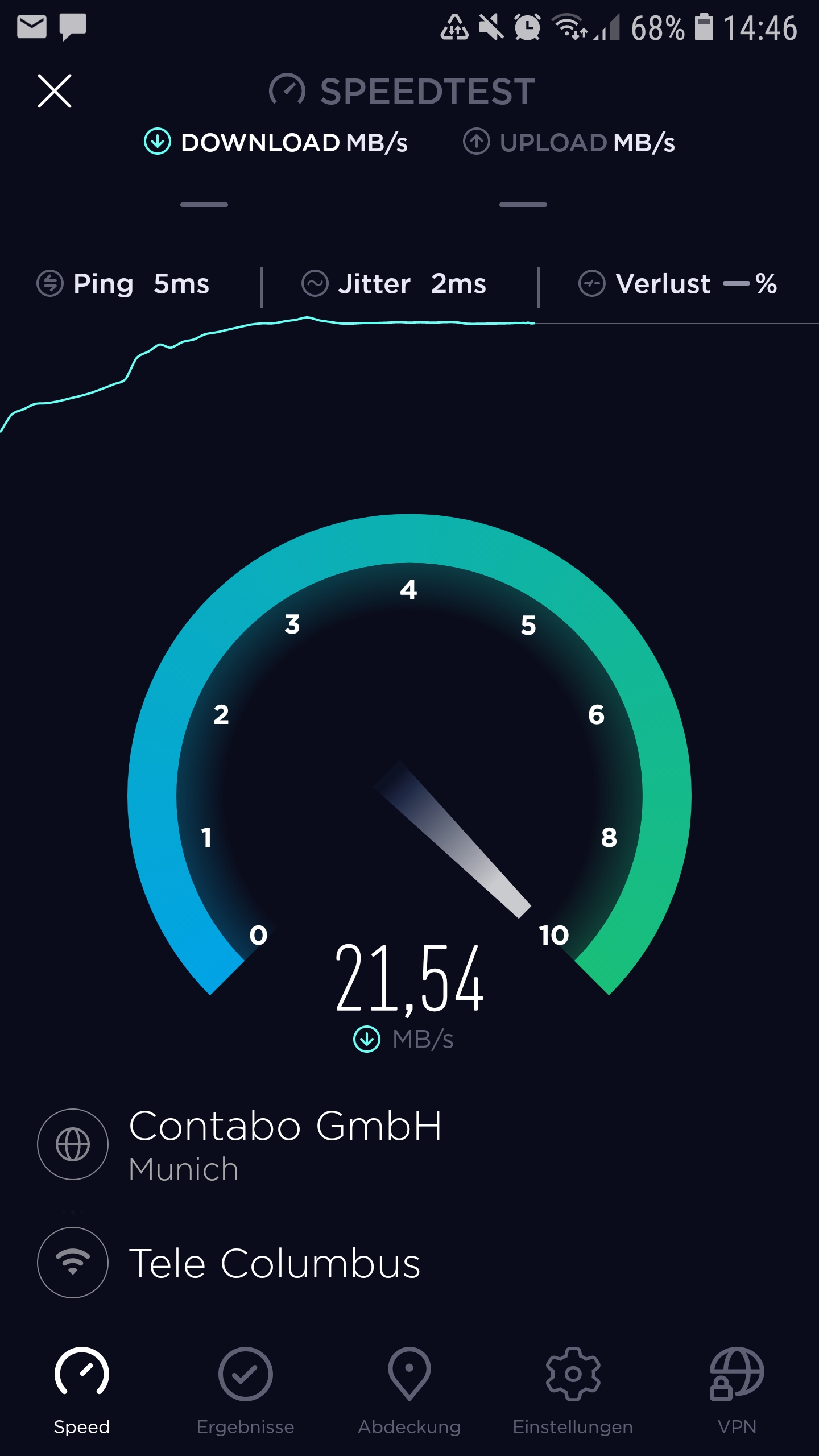Click the Jitter wave icon
Viewport: 819px width, 1456px height.
316,283
